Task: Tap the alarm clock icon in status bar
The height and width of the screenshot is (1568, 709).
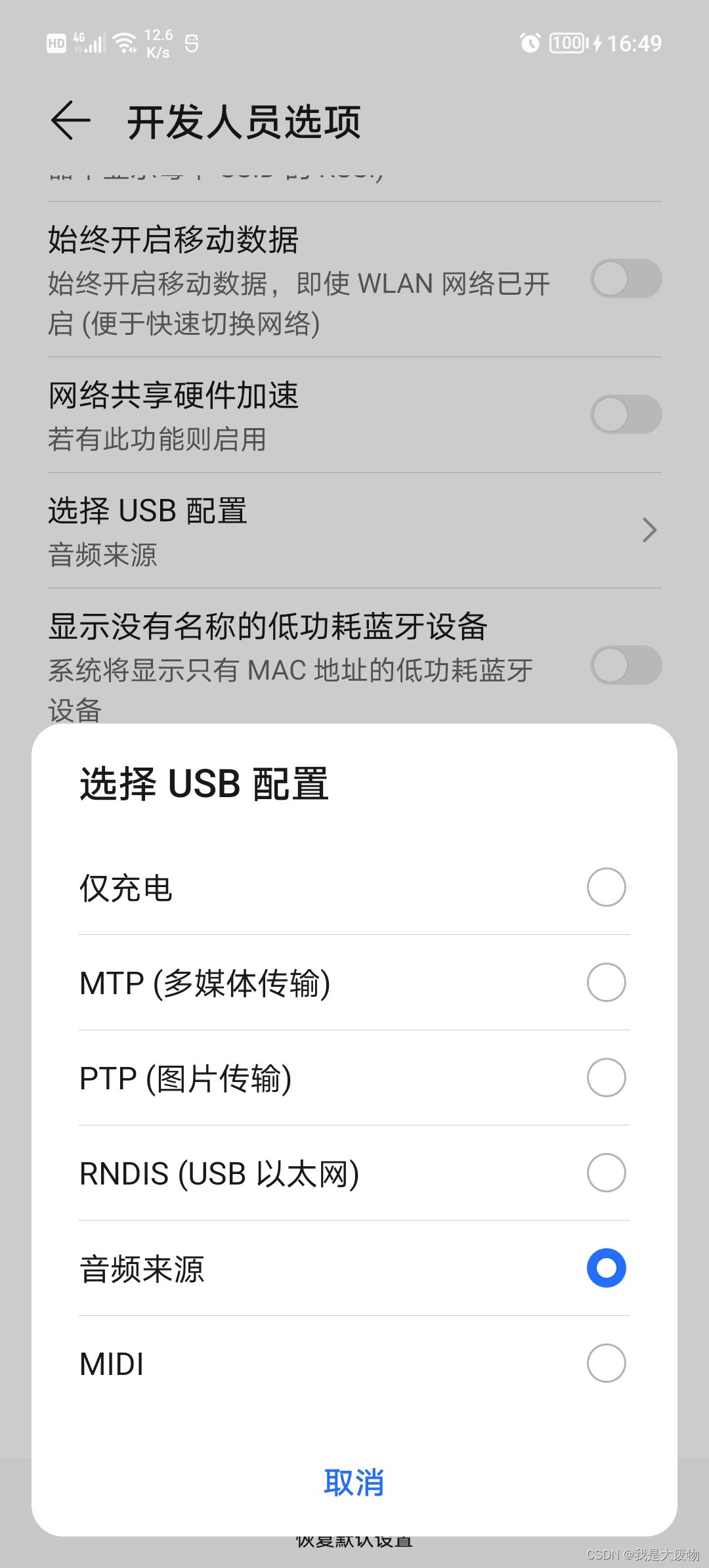Action: pyautogui.click(x=530, y=42)
